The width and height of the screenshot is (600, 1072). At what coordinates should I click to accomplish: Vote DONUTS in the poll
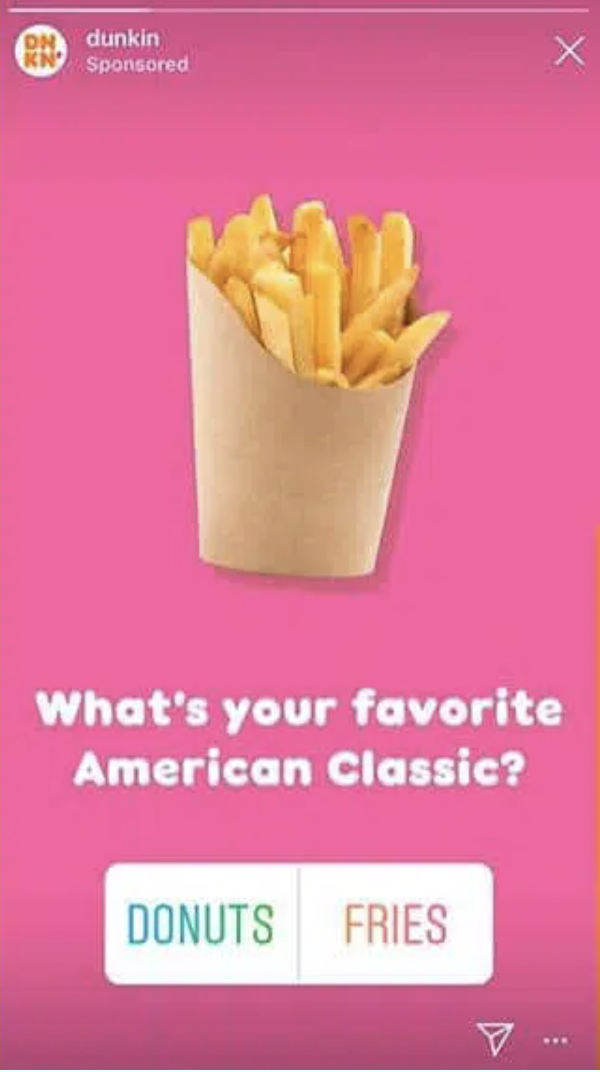click(x=201, y=924)
